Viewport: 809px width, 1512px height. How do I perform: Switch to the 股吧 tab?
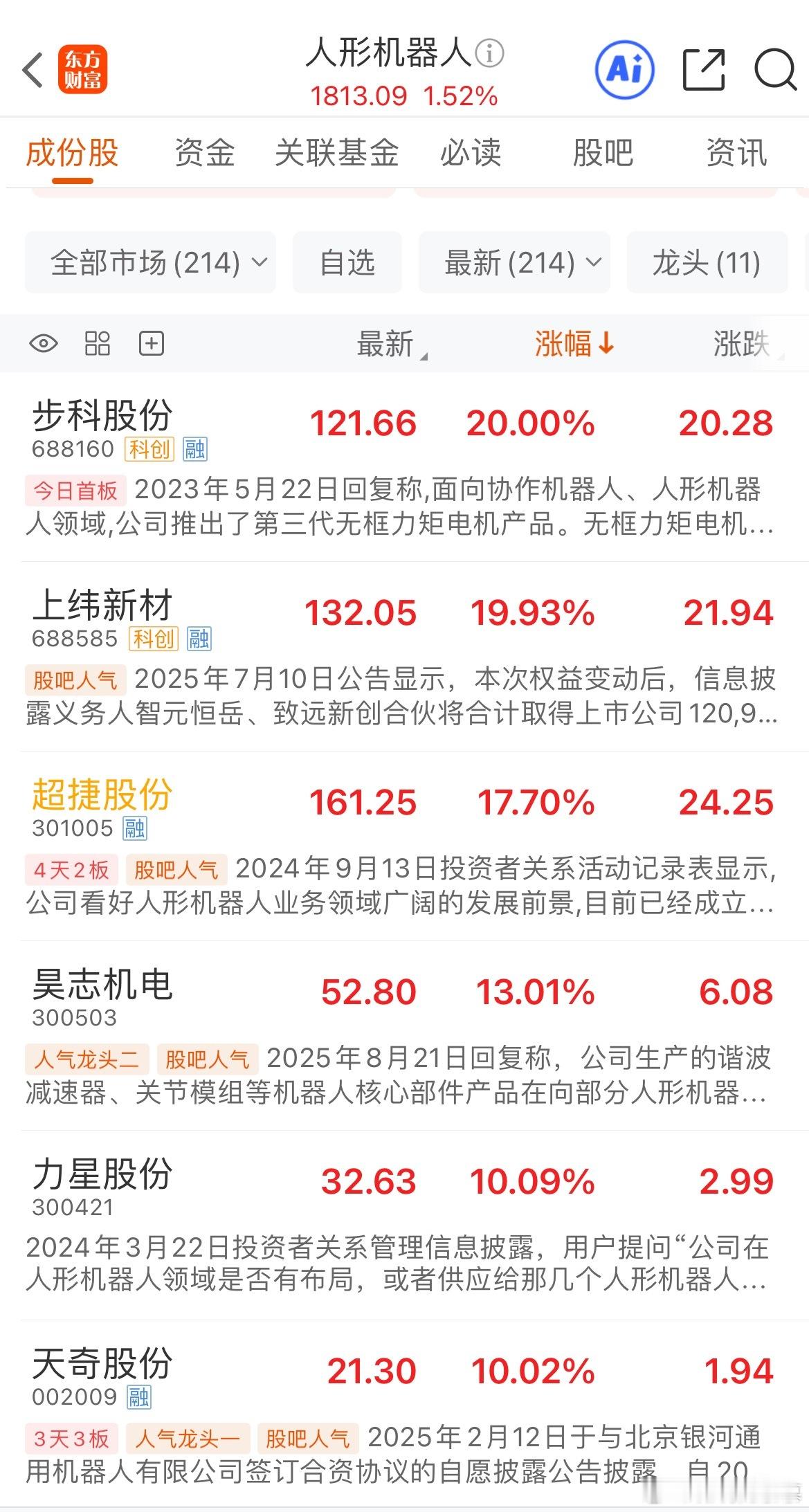(x=604, y=154)
